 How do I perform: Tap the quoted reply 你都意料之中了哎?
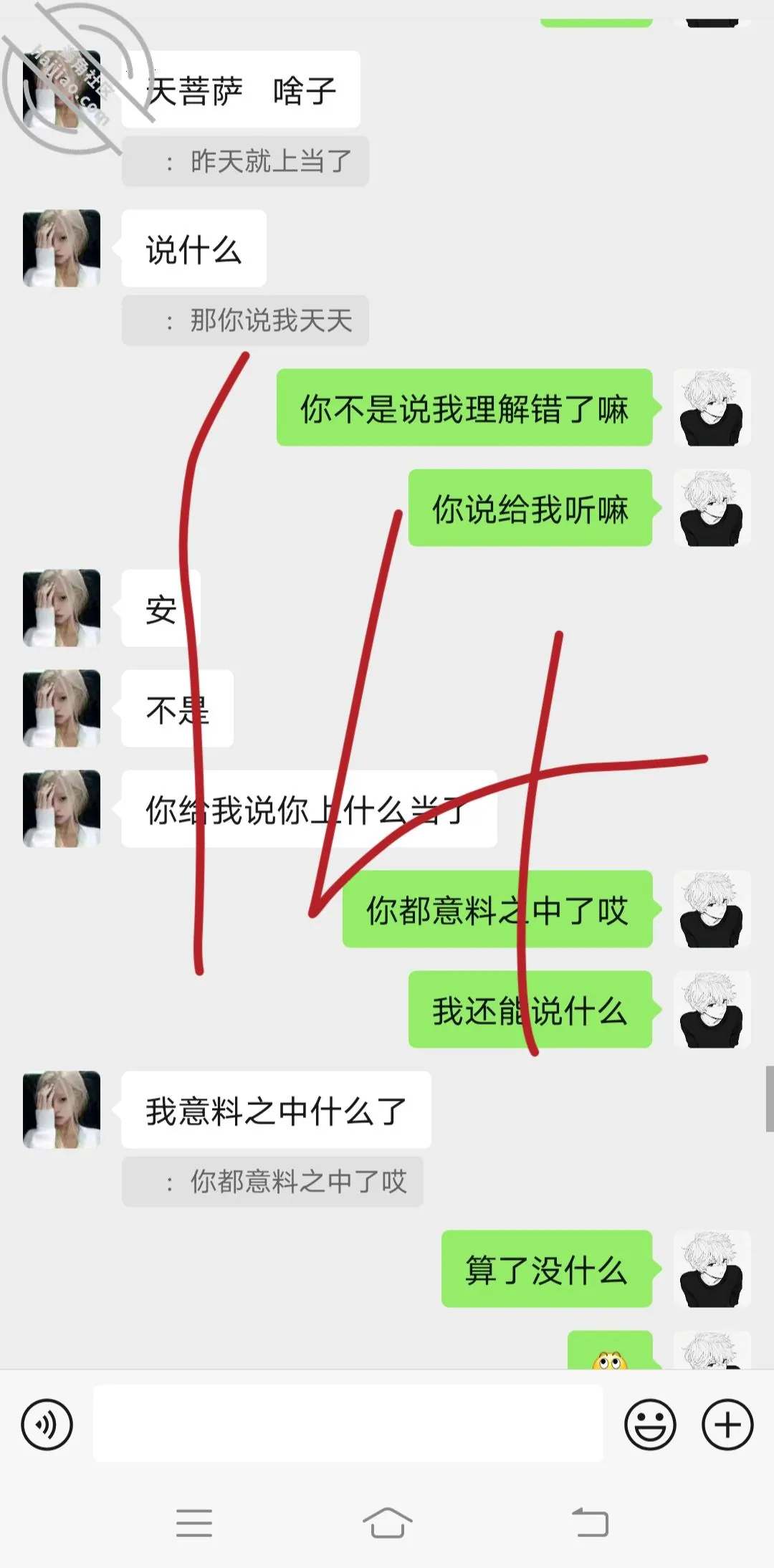(x=272, y=1182)
